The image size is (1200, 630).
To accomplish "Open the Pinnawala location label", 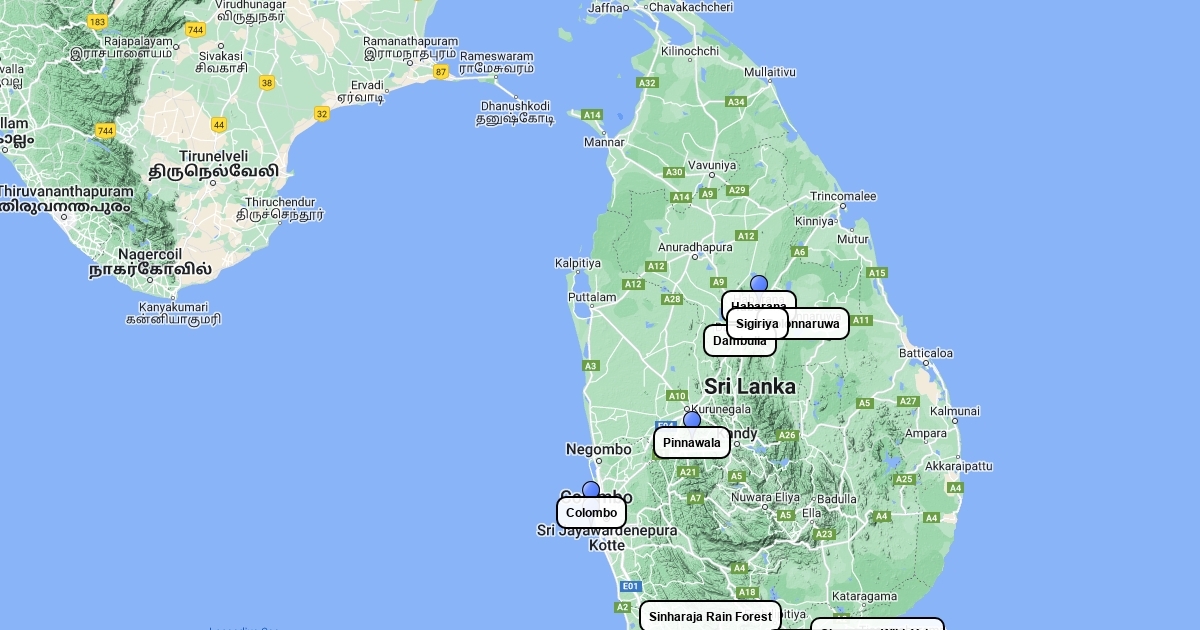I will [692, 443].
